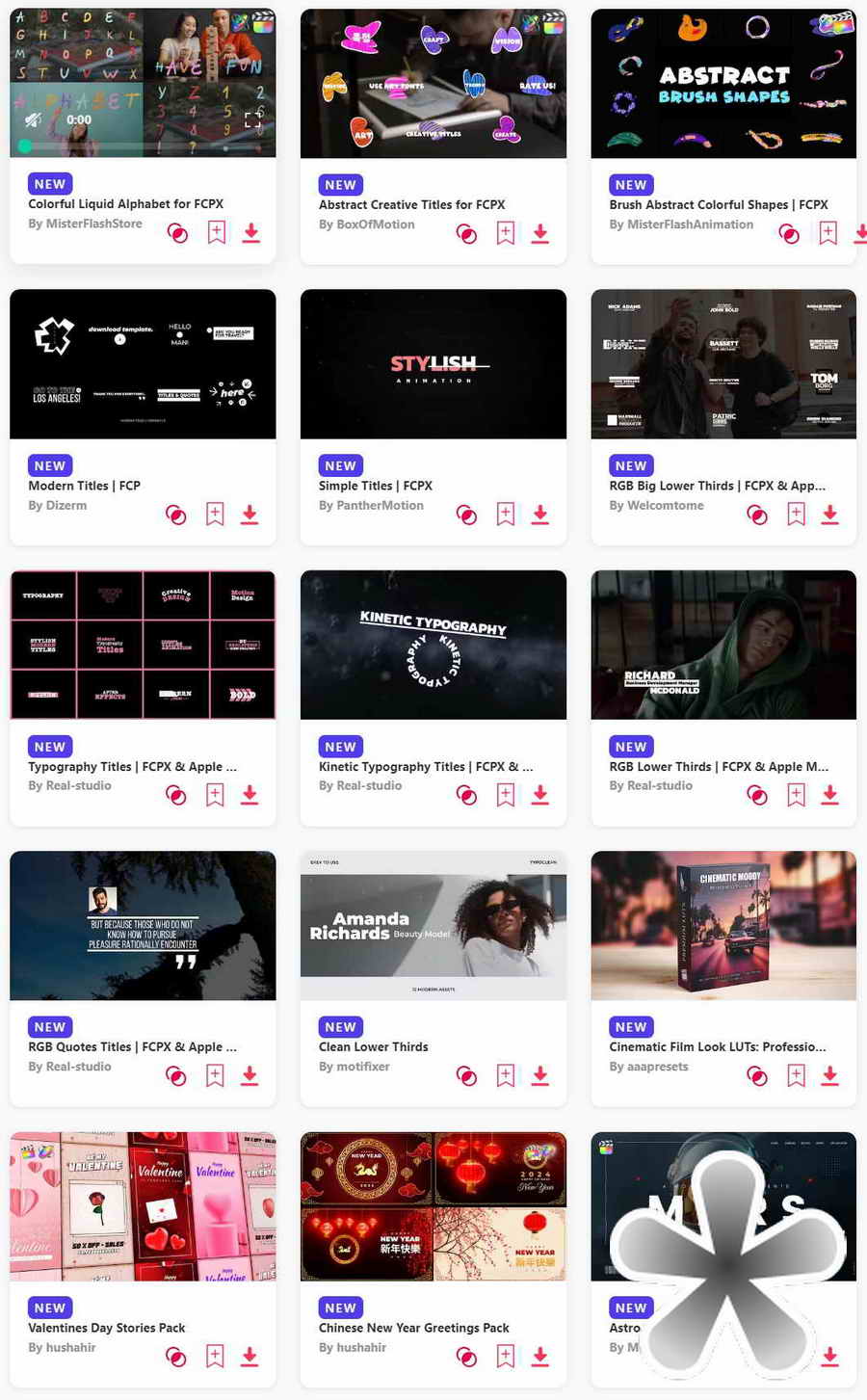Open the Brush Abstract Colorful Shapes thumbnail

[x=723, y=84]
